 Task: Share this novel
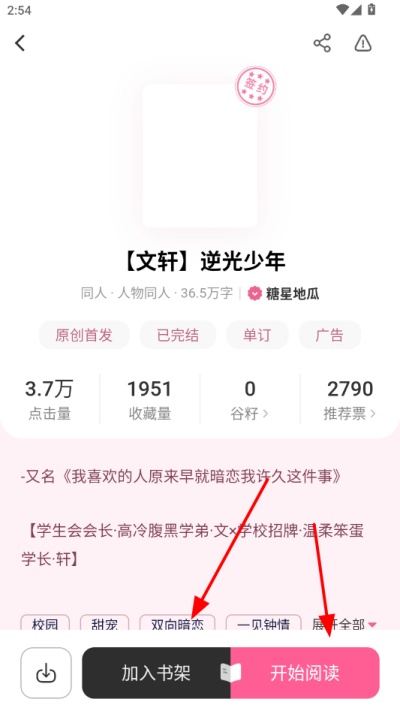[x=322, y=43]
